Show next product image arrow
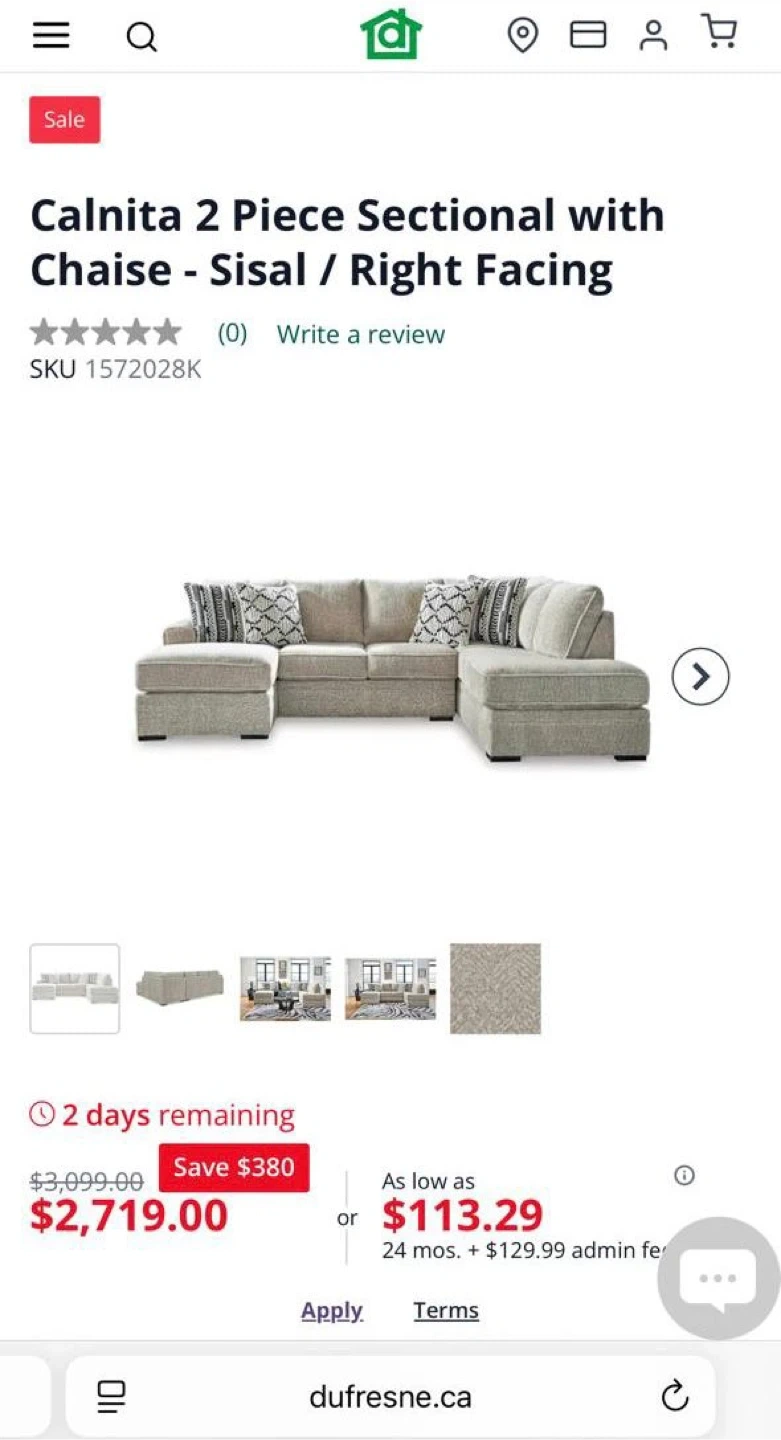This screenshot has width=781, height=1440. pyautogui.click(x=700, y=677)
